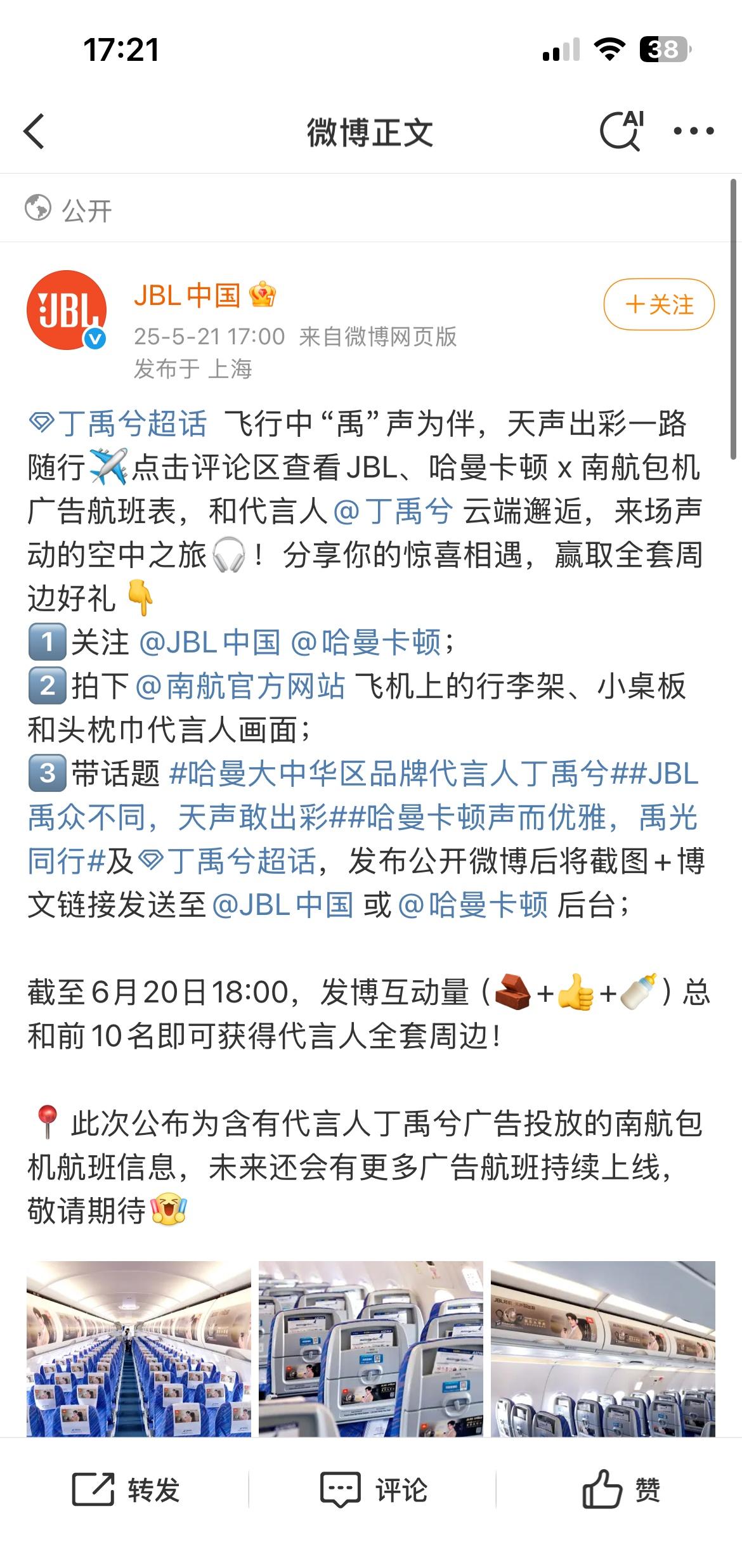Viewport: 742px width, 1568px height.
Task: Open the 丁禹兮超话 link at post start
Action: [x=119, y=424]
